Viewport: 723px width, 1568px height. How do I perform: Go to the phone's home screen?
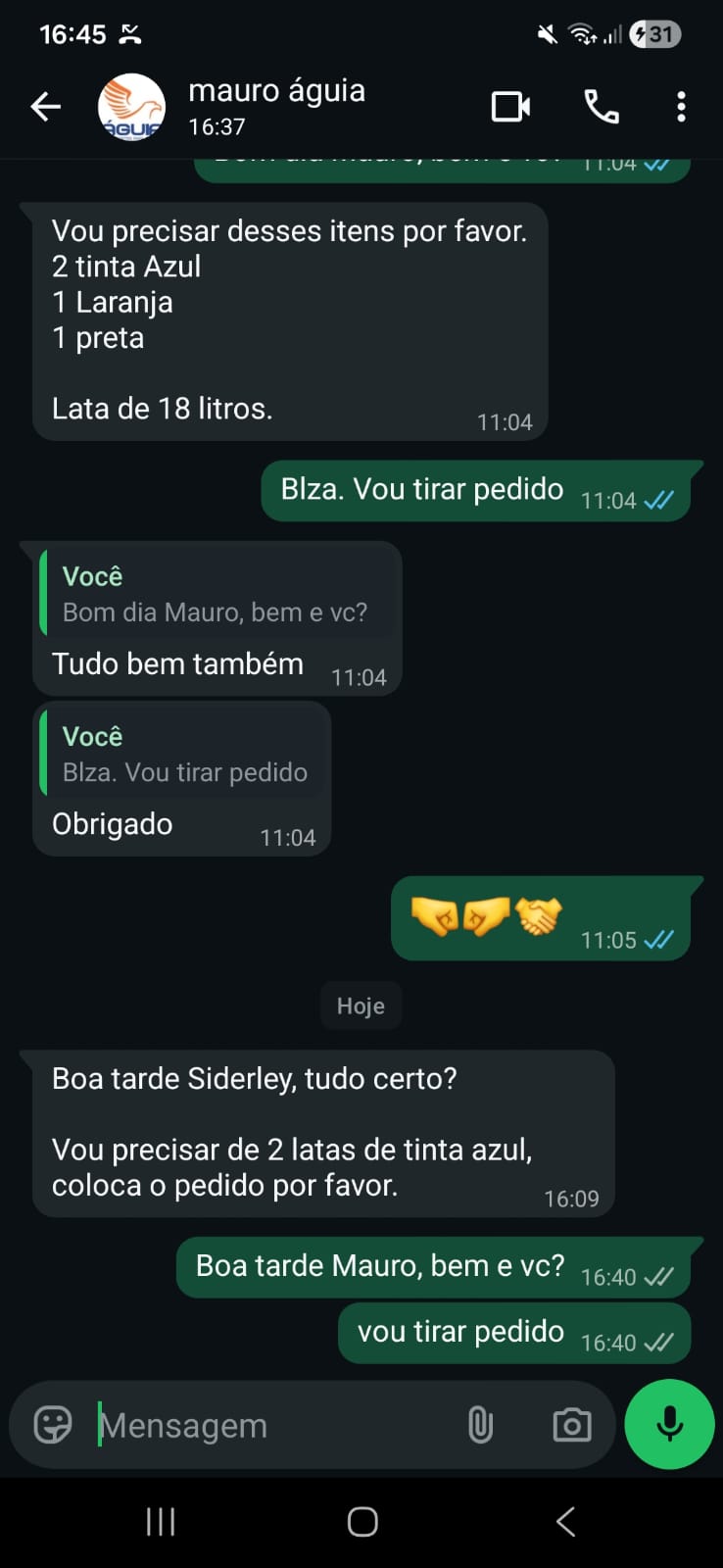[x=362, y=1522]
